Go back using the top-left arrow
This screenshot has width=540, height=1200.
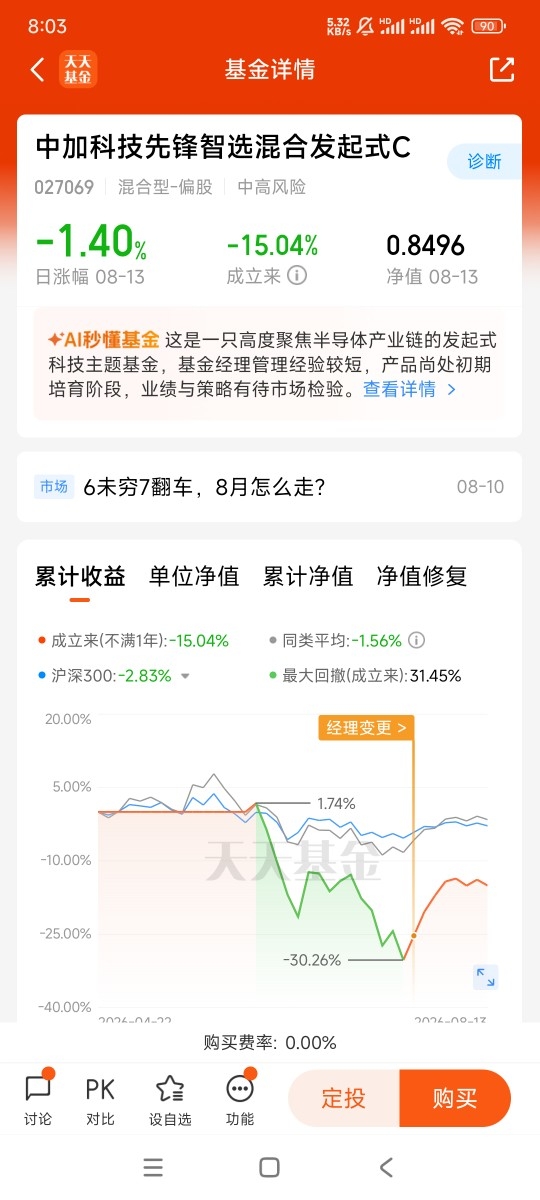tap(38, 70)
